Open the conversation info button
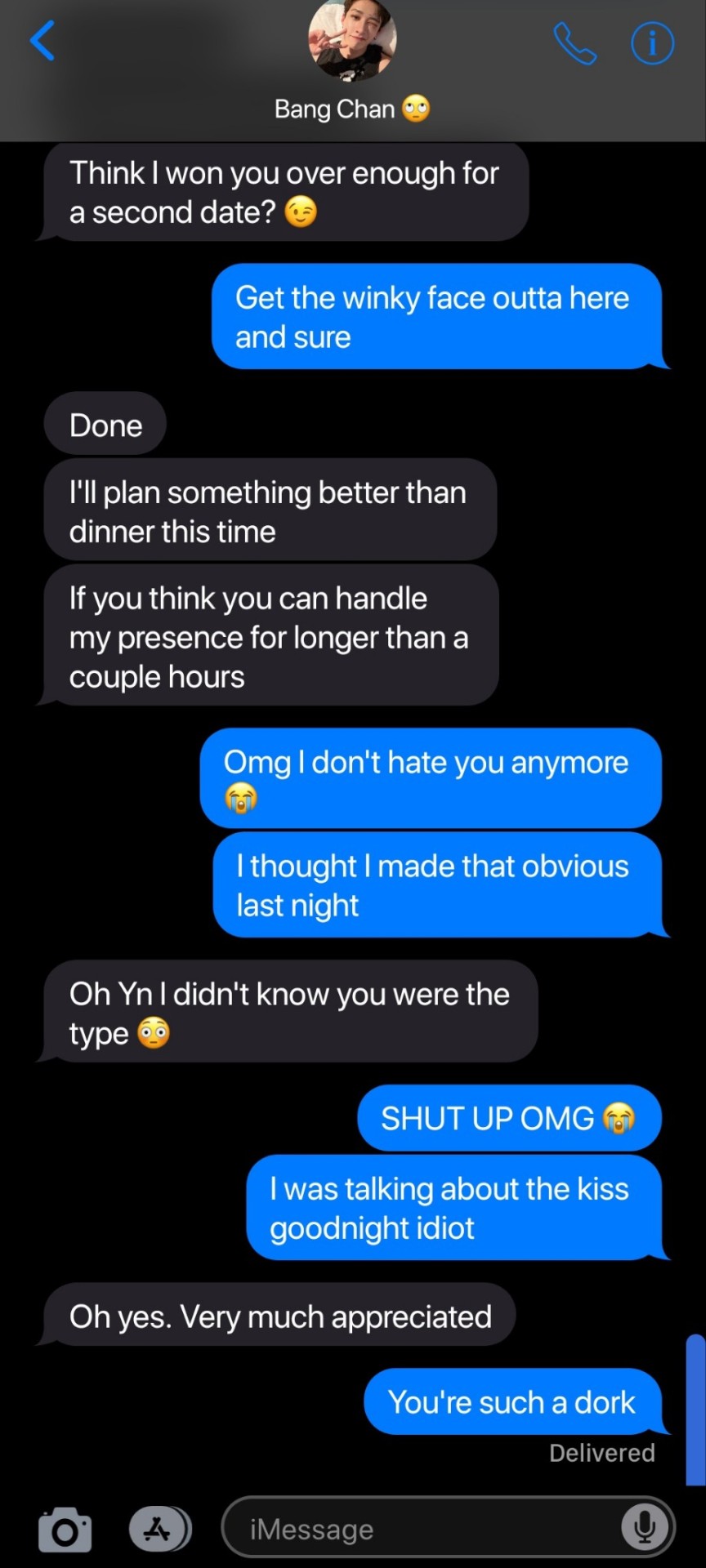 pyautogui.click(x=652, y=43)
